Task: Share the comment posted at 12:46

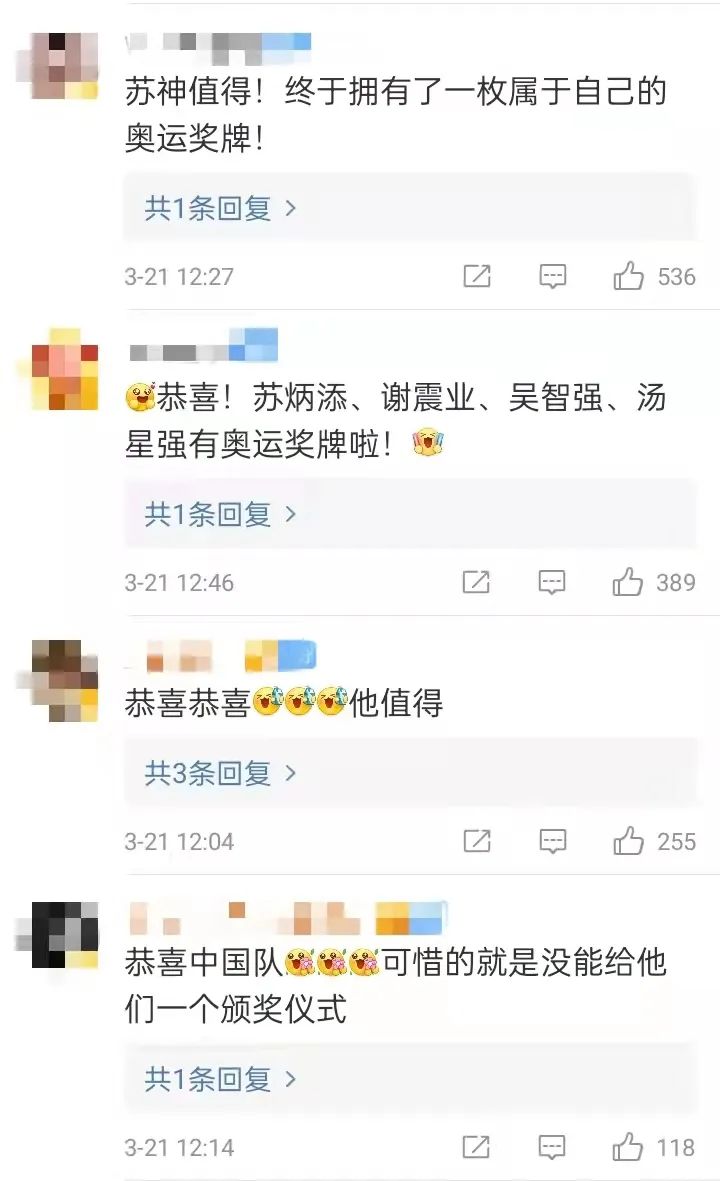Action: (477, 582)
